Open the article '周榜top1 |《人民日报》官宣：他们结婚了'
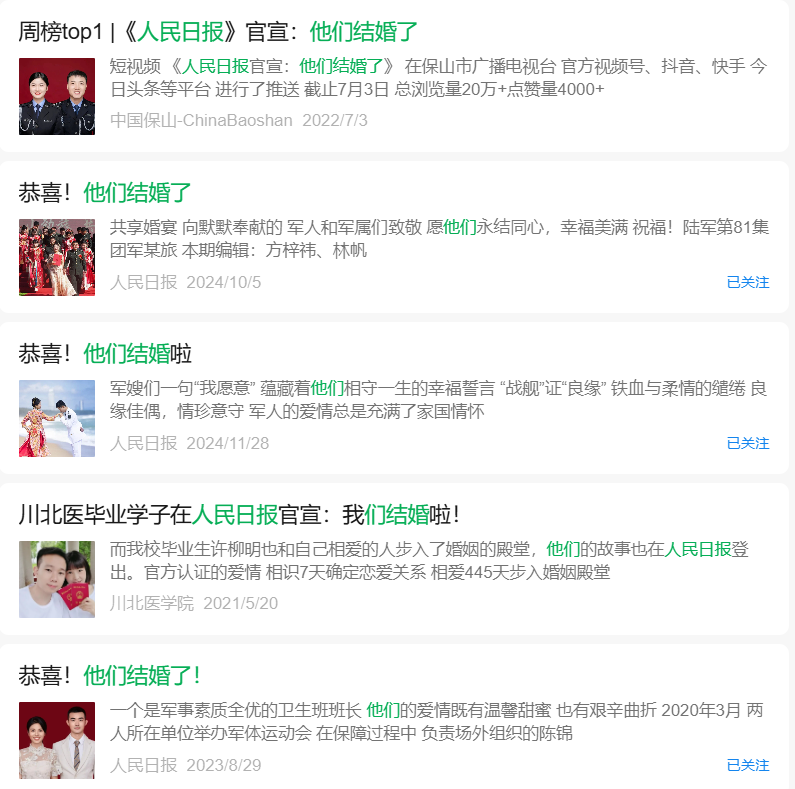795x789 pixels. (x=218, y=32)
